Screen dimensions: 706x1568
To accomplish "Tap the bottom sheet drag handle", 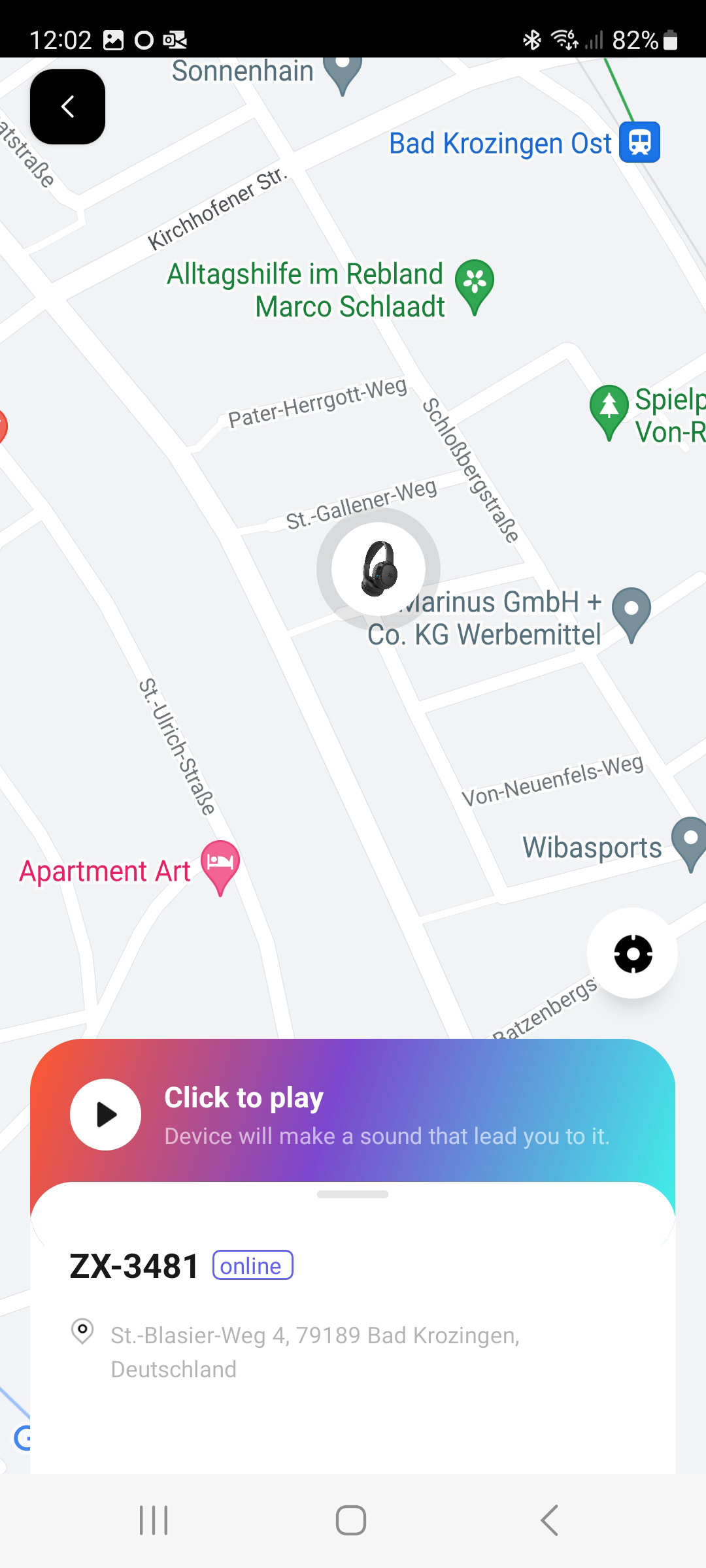I will click(352, 1194).
